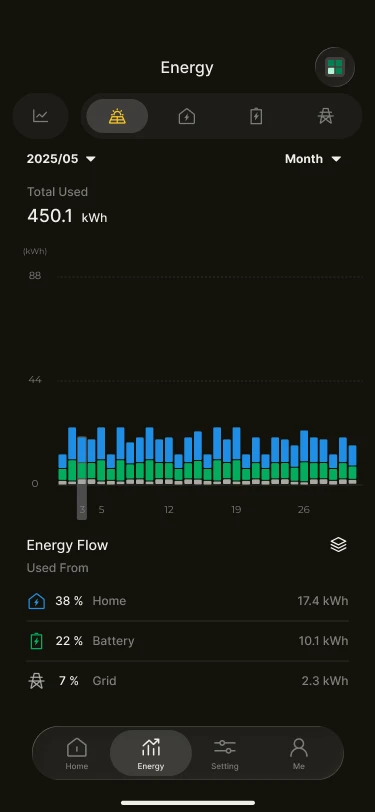
Task: Open the line chart overview button
Action: pyautogui.click(x=40, y=116)
